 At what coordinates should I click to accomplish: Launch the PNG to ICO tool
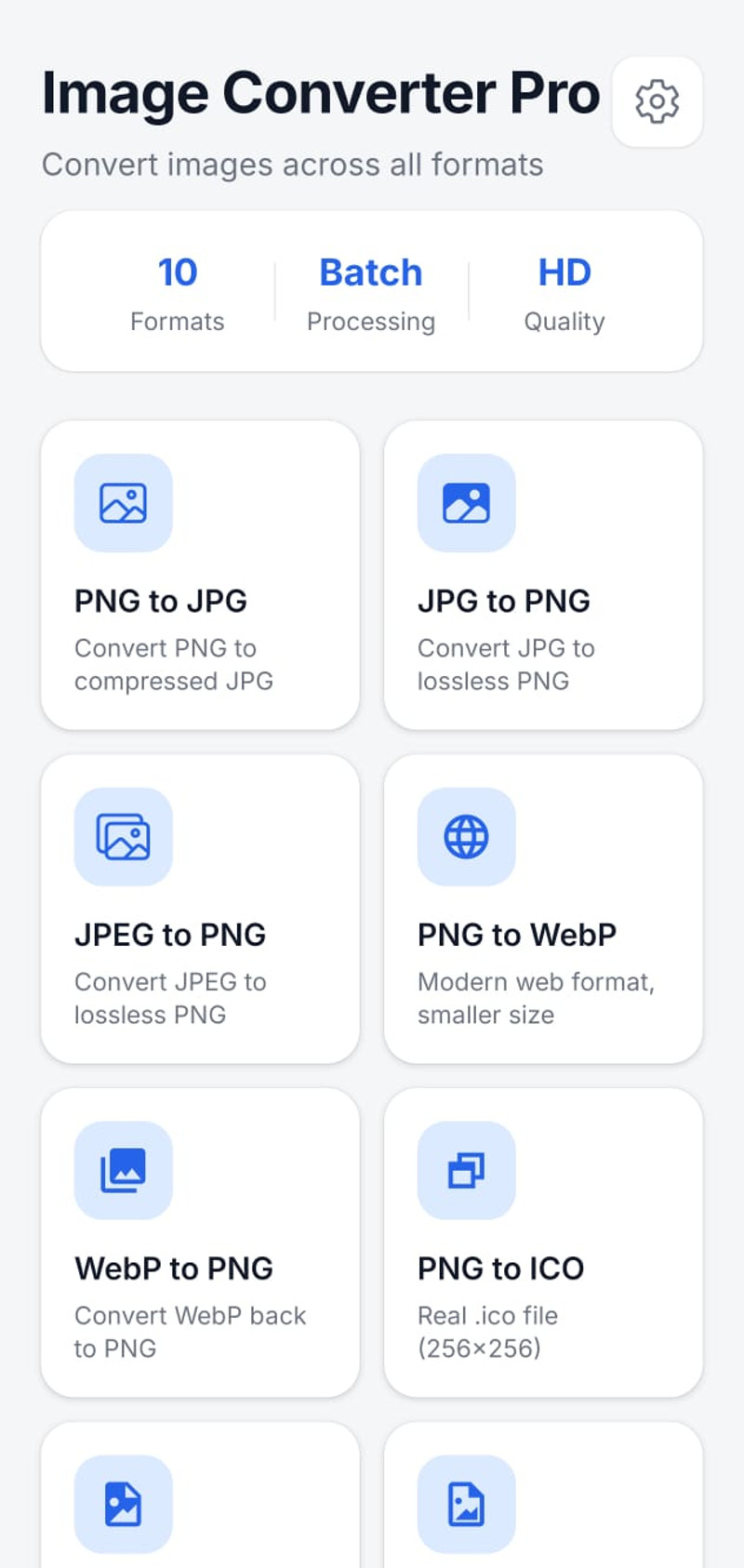(542, 1242)
